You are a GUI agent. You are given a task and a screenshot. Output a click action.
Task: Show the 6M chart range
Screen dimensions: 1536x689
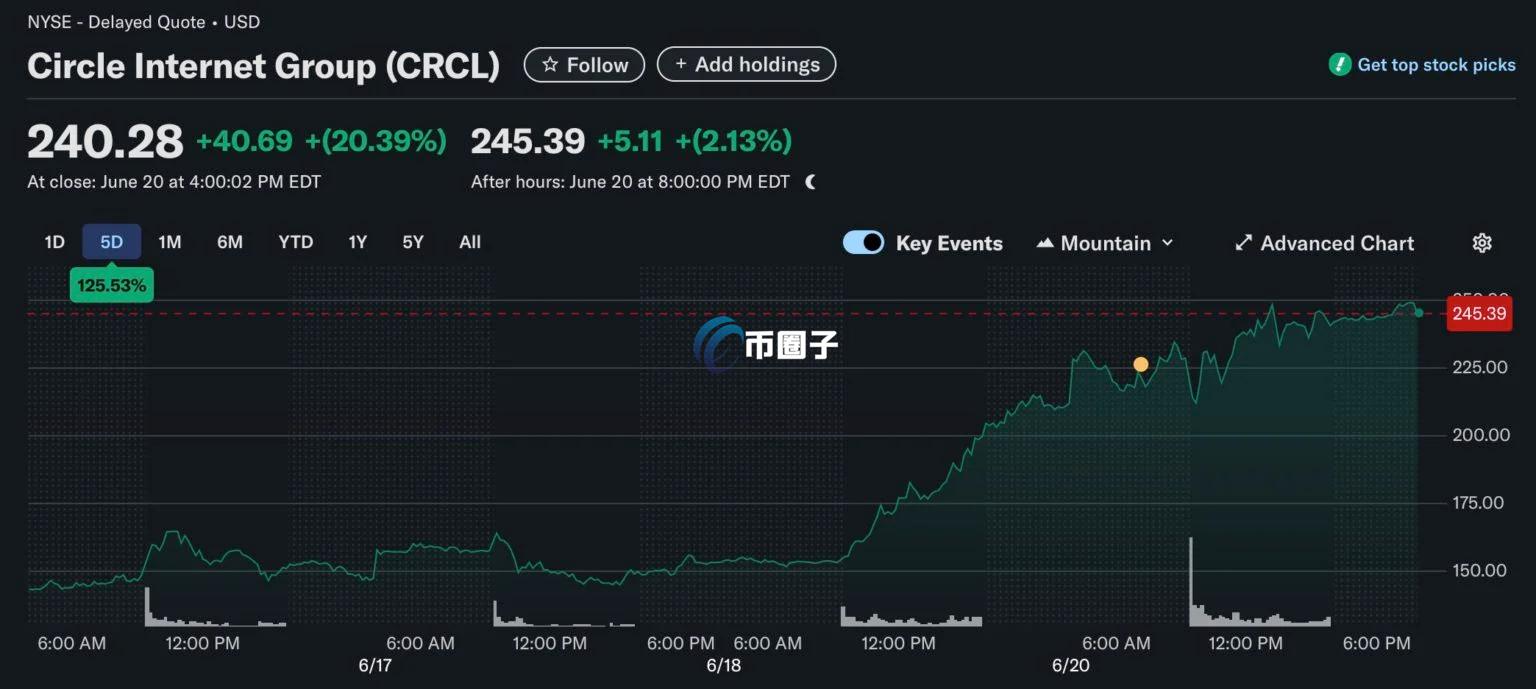(230, 242)
